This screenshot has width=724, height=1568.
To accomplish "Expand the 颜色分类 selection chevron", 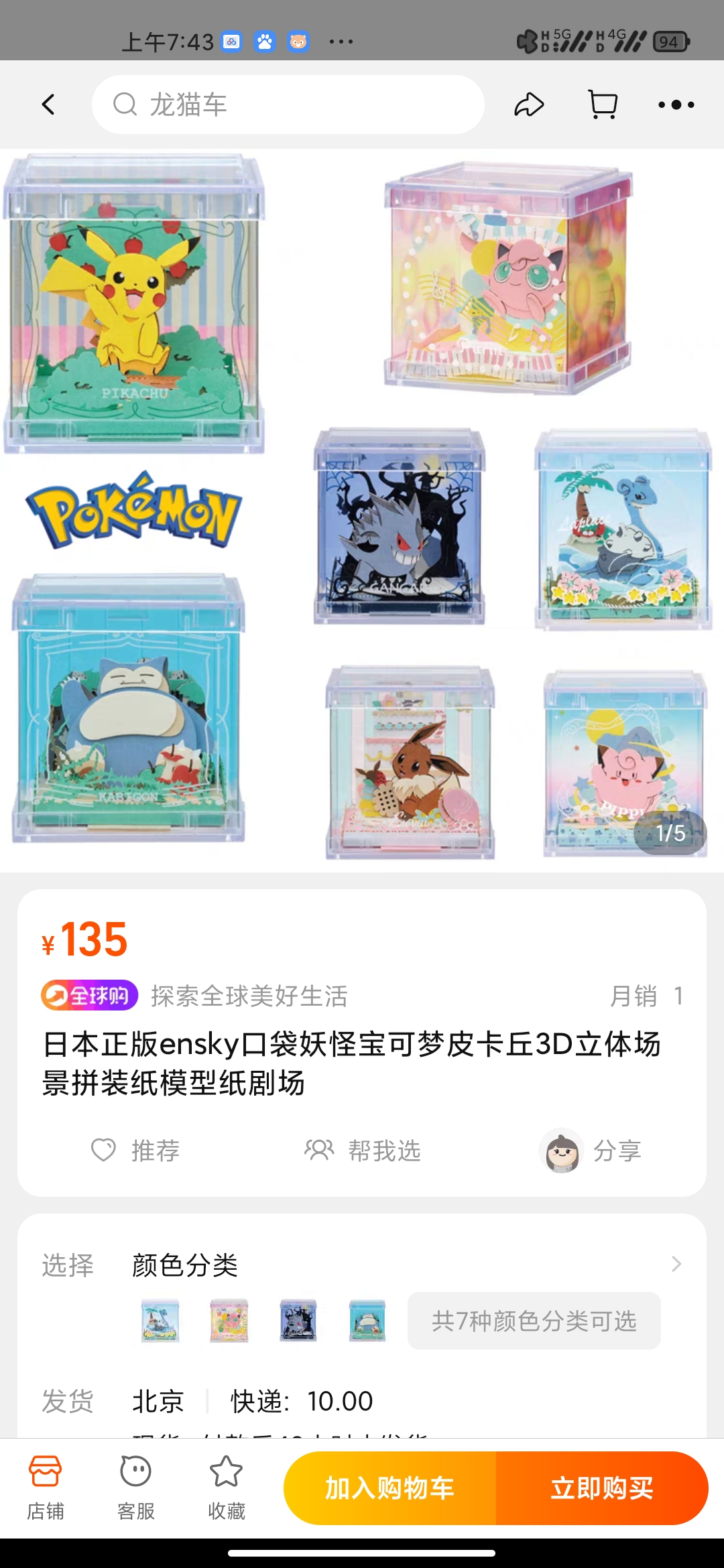I will [676, 1264].
